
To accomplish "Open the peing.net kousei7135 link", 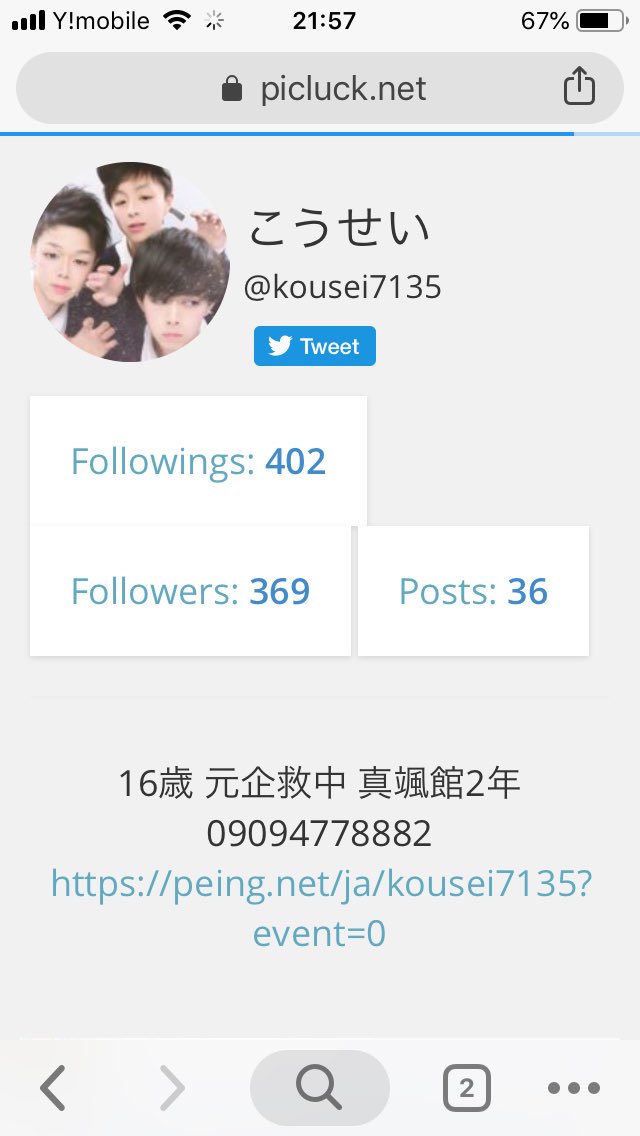I will tap(320, 908).
